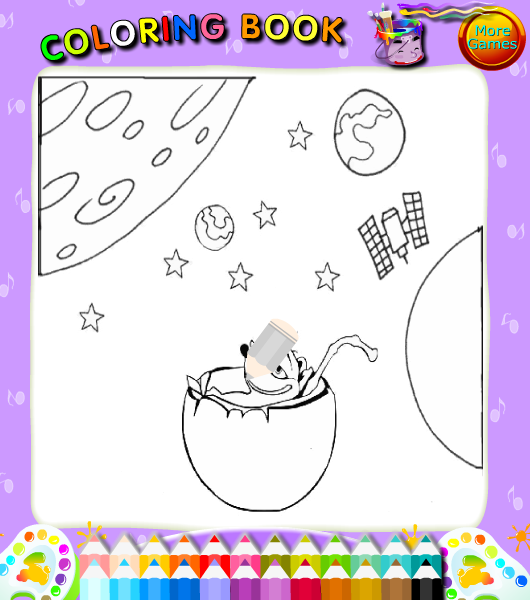Image resolution: width=530 pixels, height=600 pixels.
Task: Choose the teal pencil at the row's end
Action: pyautogui.click(x=426, y=556)
